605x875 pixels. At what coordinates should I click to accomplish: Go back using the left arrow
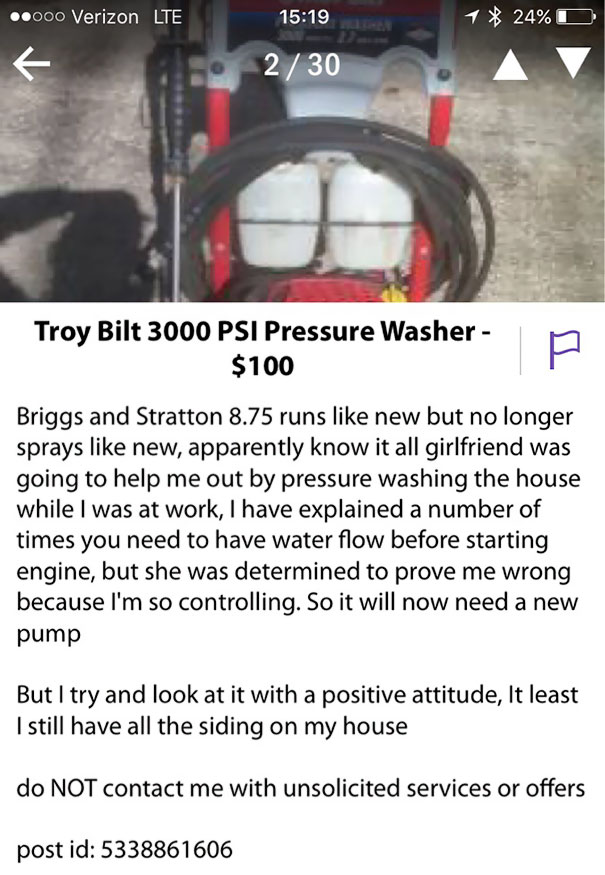(x=31, y=64)
